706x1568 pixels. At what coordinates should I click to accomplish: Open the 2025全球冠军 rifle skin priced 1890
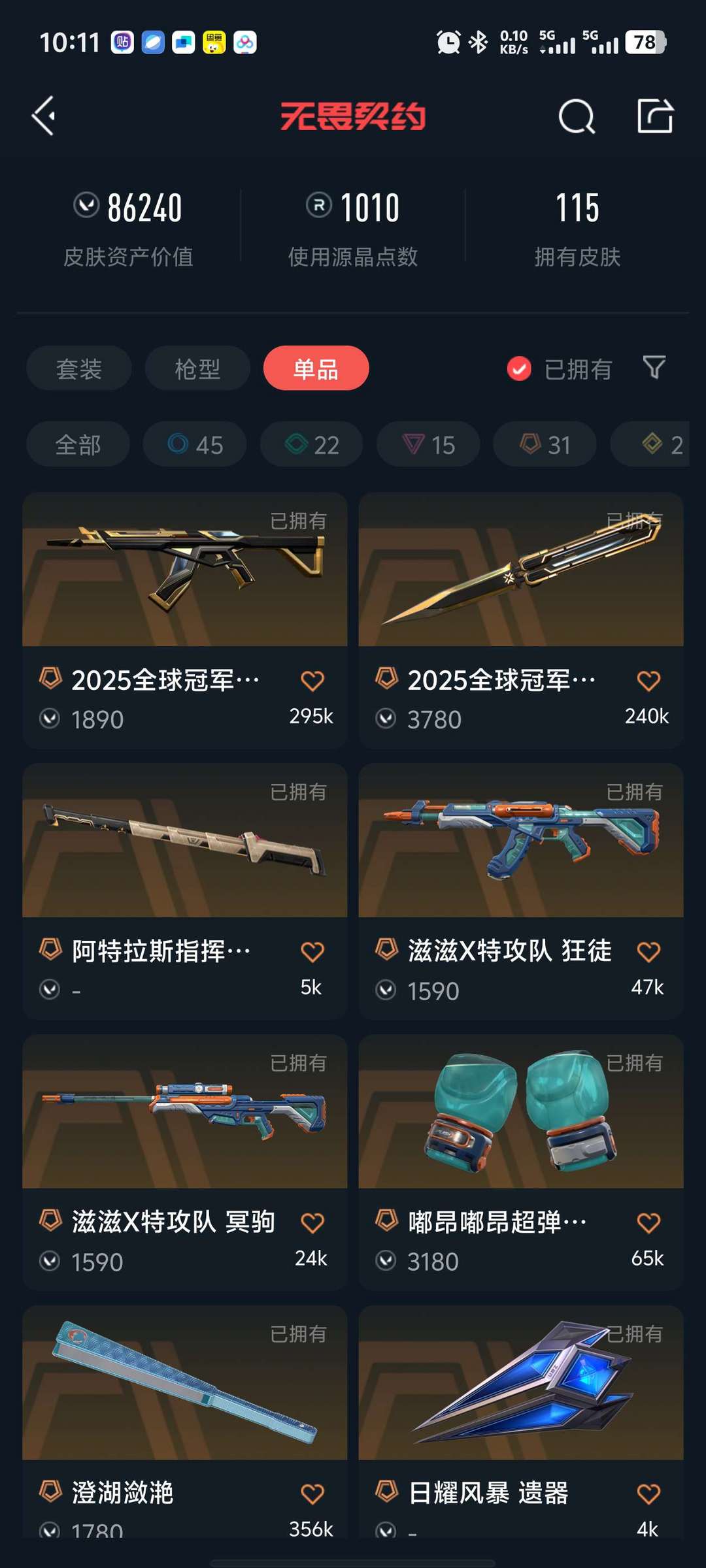tap(184, 620)
